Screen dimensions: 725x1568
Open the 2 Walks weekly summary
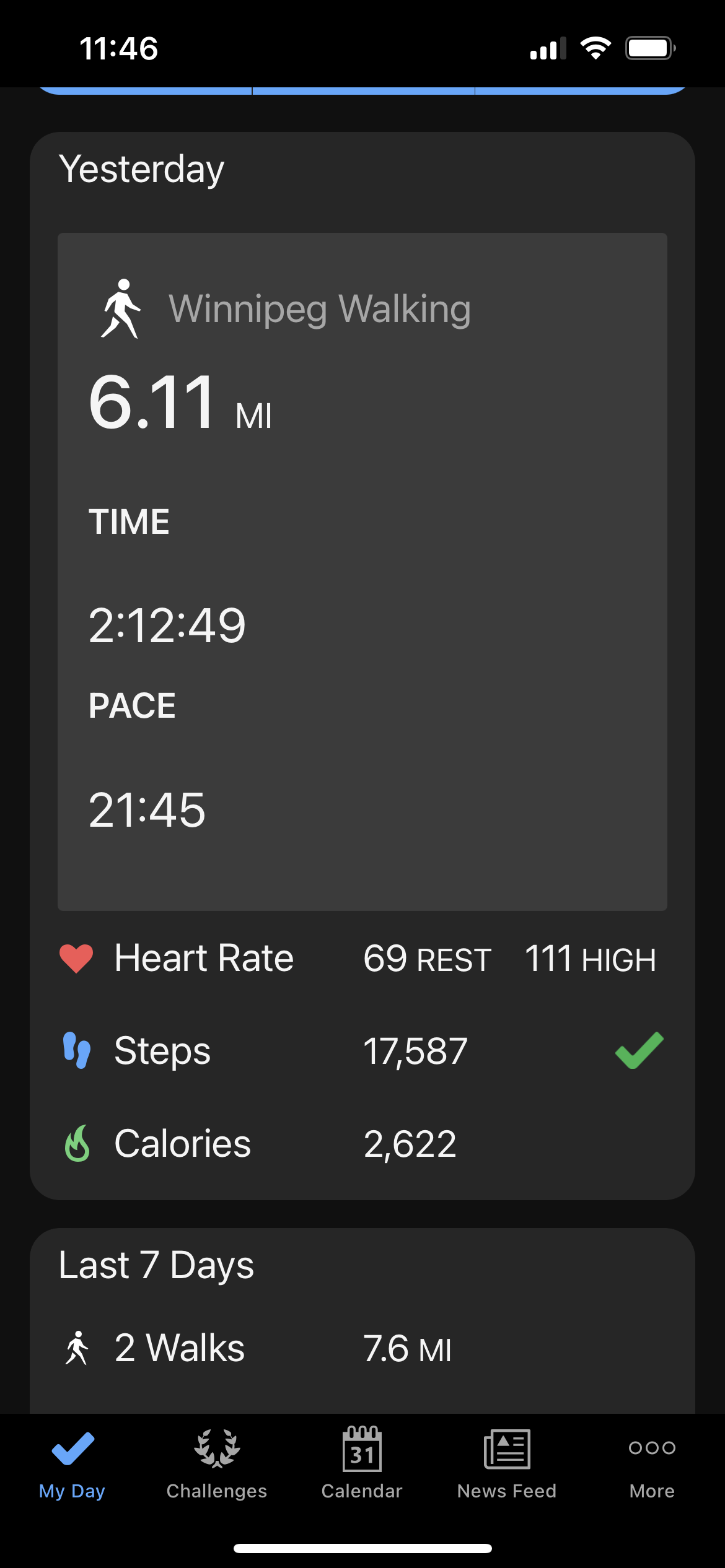point(362,1348)
